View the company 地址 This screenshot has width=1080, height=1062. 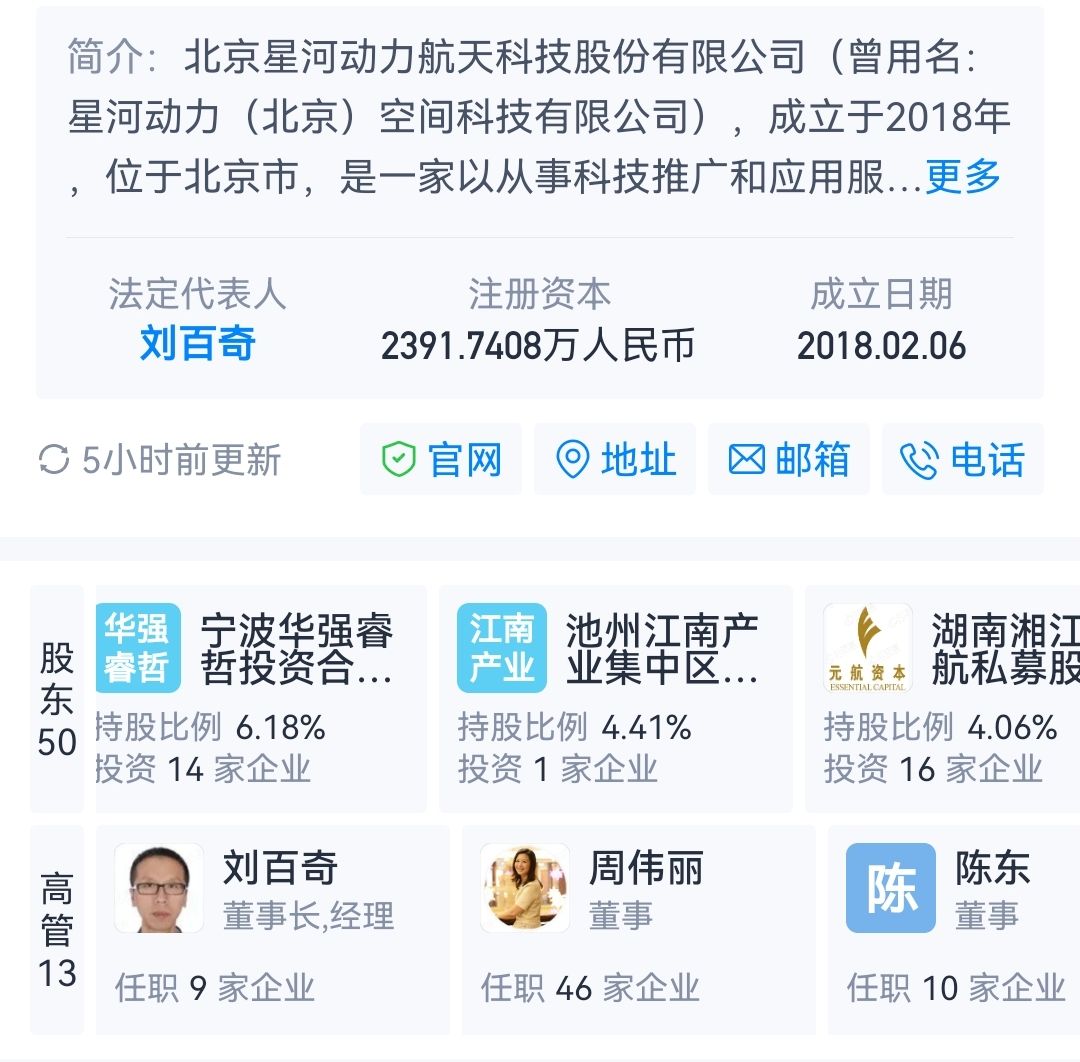click(x=615, y=460)
